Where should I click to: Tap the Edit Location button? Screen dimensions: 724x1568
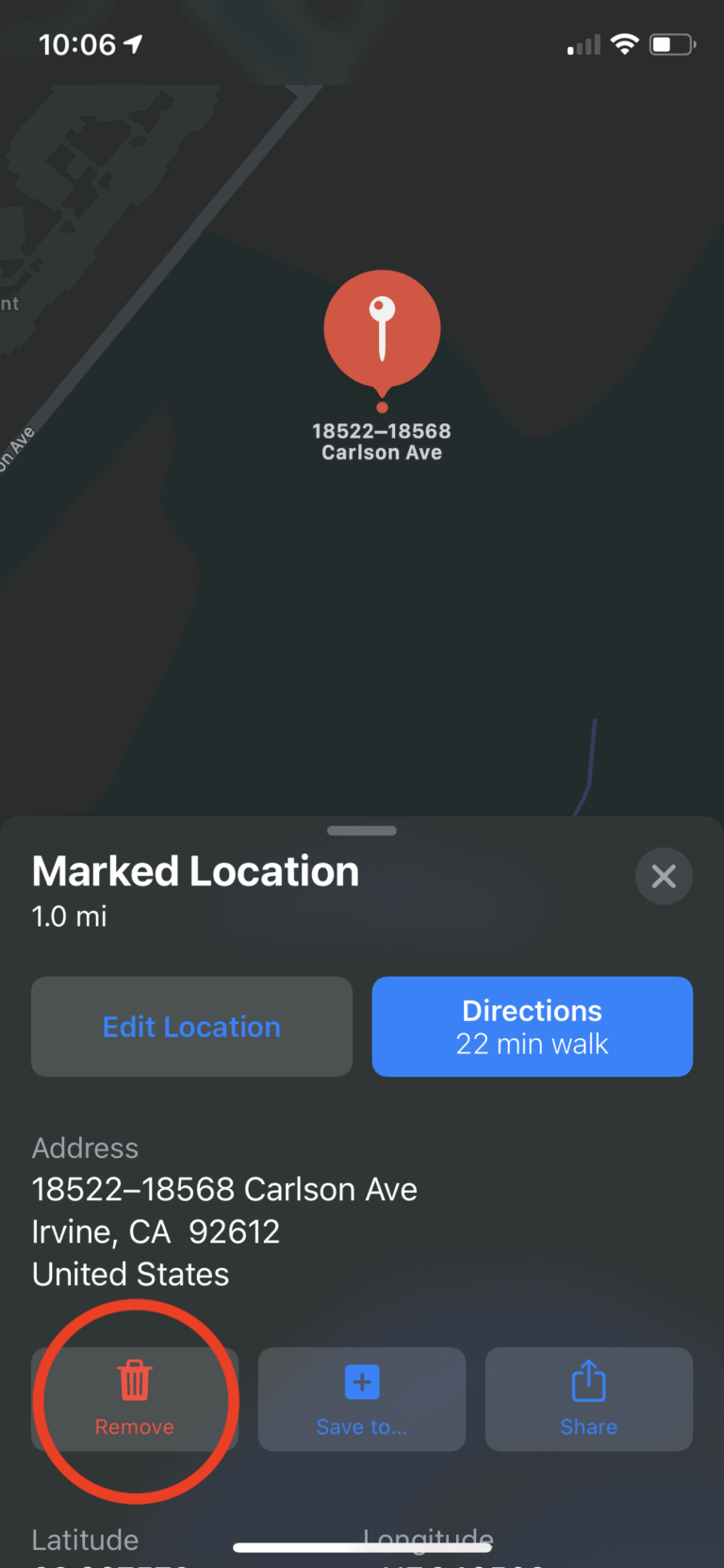[191, 1026]
